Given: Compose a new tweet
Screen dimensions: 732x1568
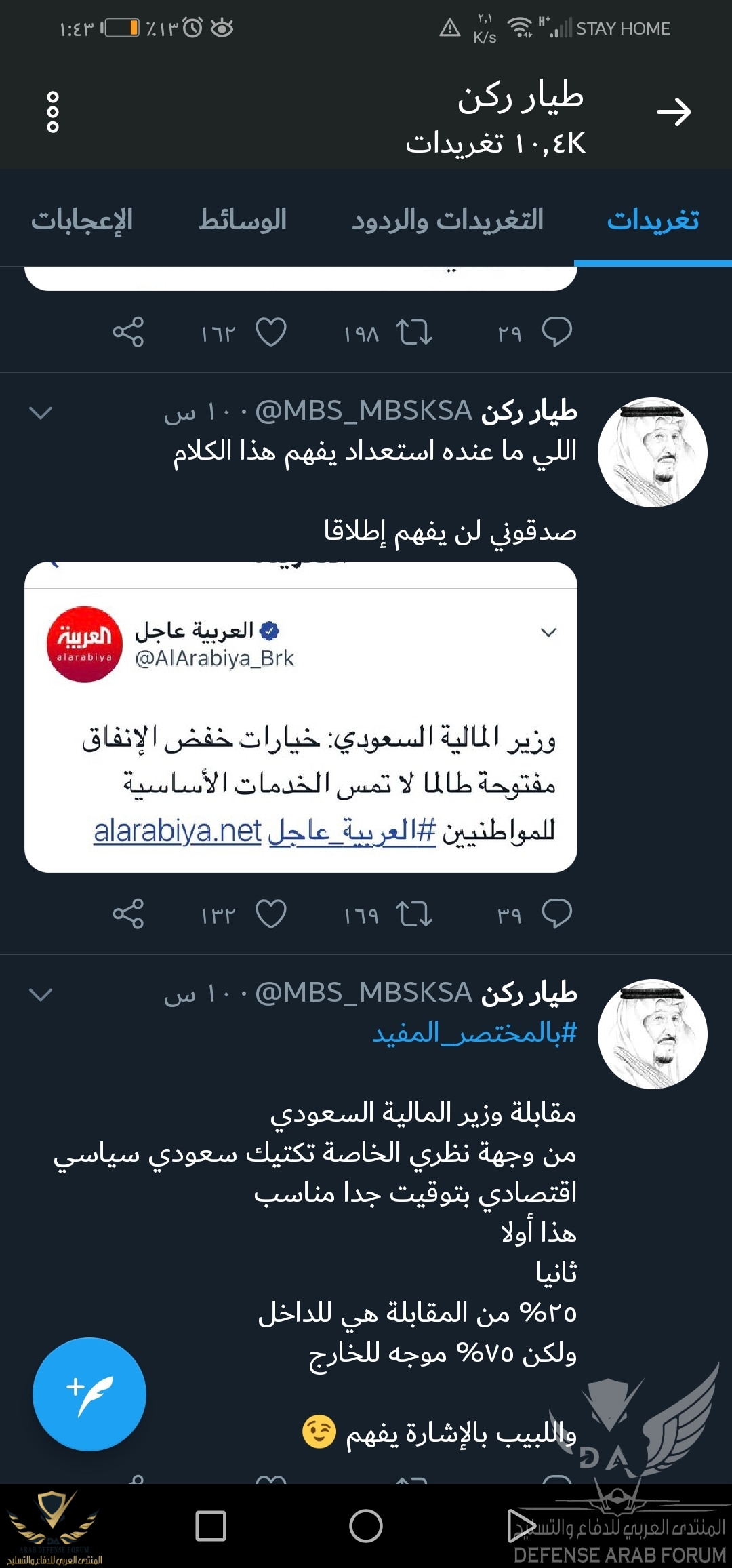Looking at the screenshot, I should coord(89,1394).
